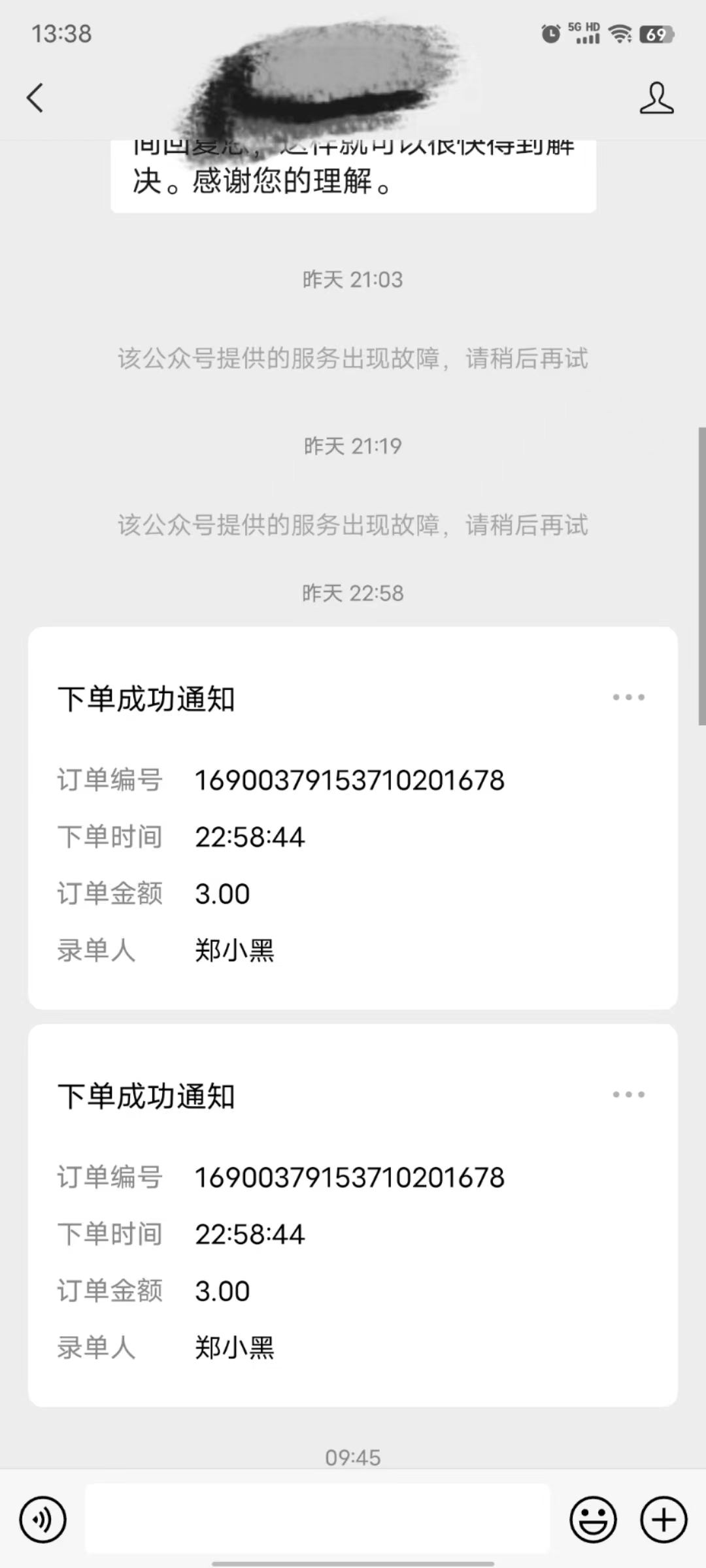Tap order number 16900379153710201678
Image resolution: width=706 pixels, height=1568 pixels.
(350, 780)
